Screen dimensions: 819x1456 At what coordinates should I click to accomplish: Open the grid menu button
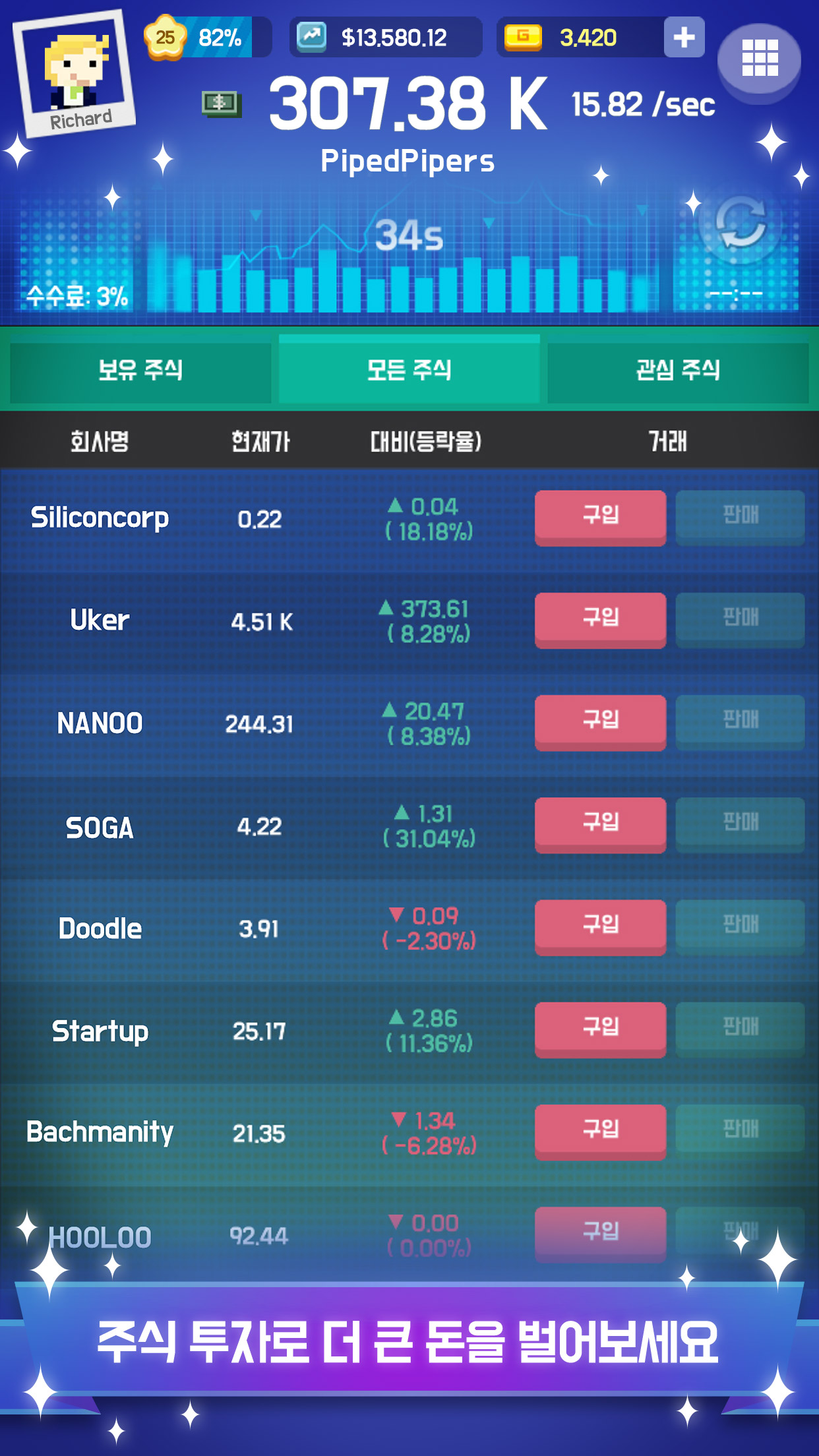tap(759, 60)
